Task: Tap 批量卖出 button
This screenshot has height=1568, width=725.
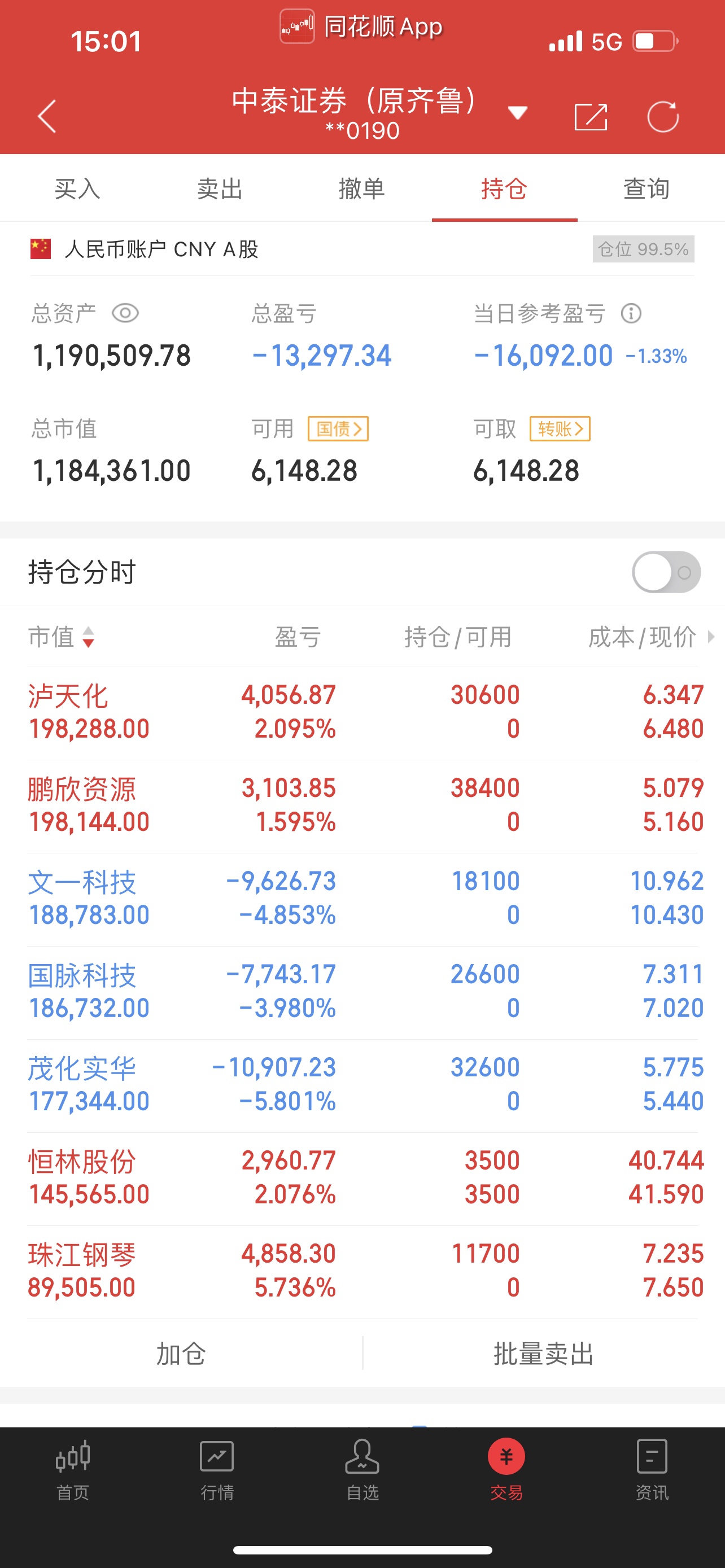Action: coord(544,1354)
